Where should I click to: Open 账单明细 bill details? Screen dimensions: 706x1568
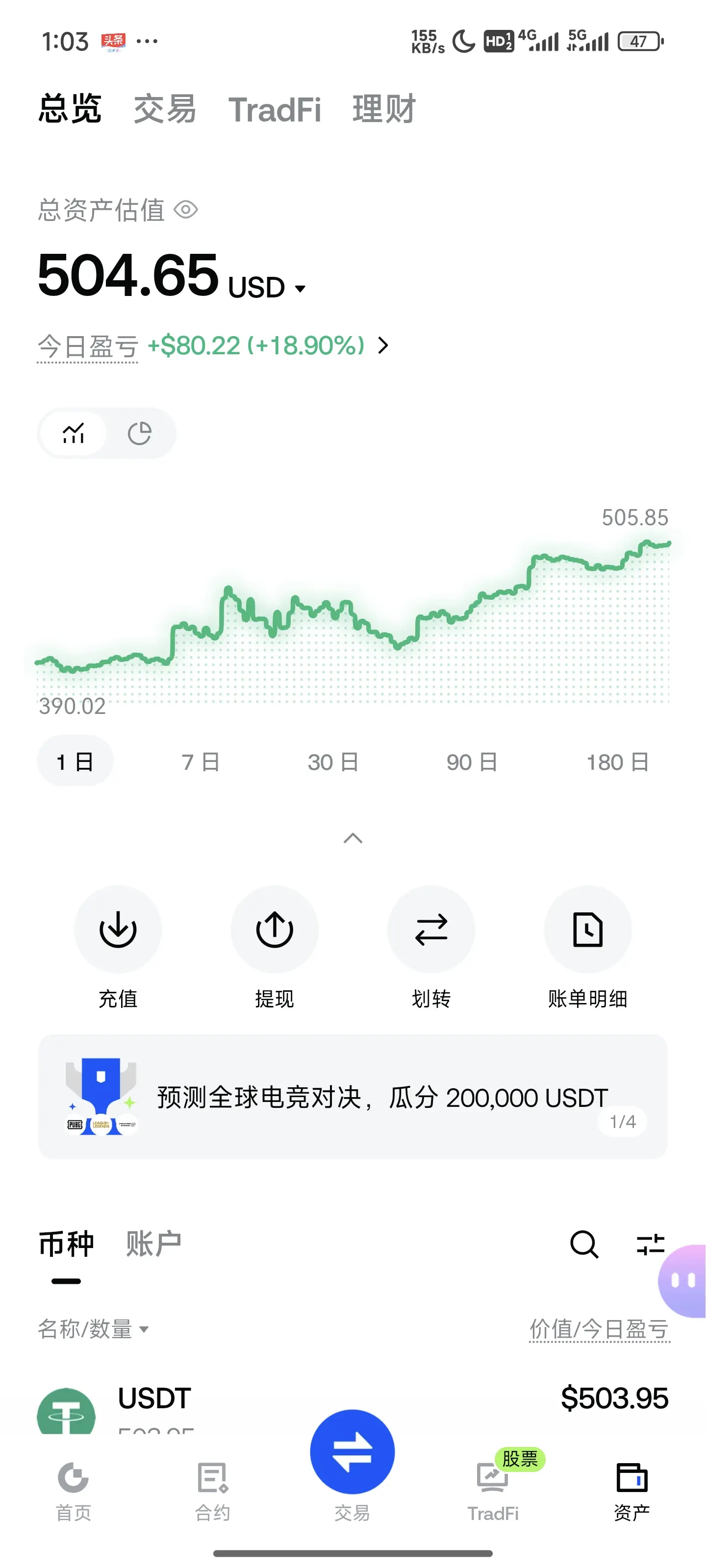(x=587, y=947)
